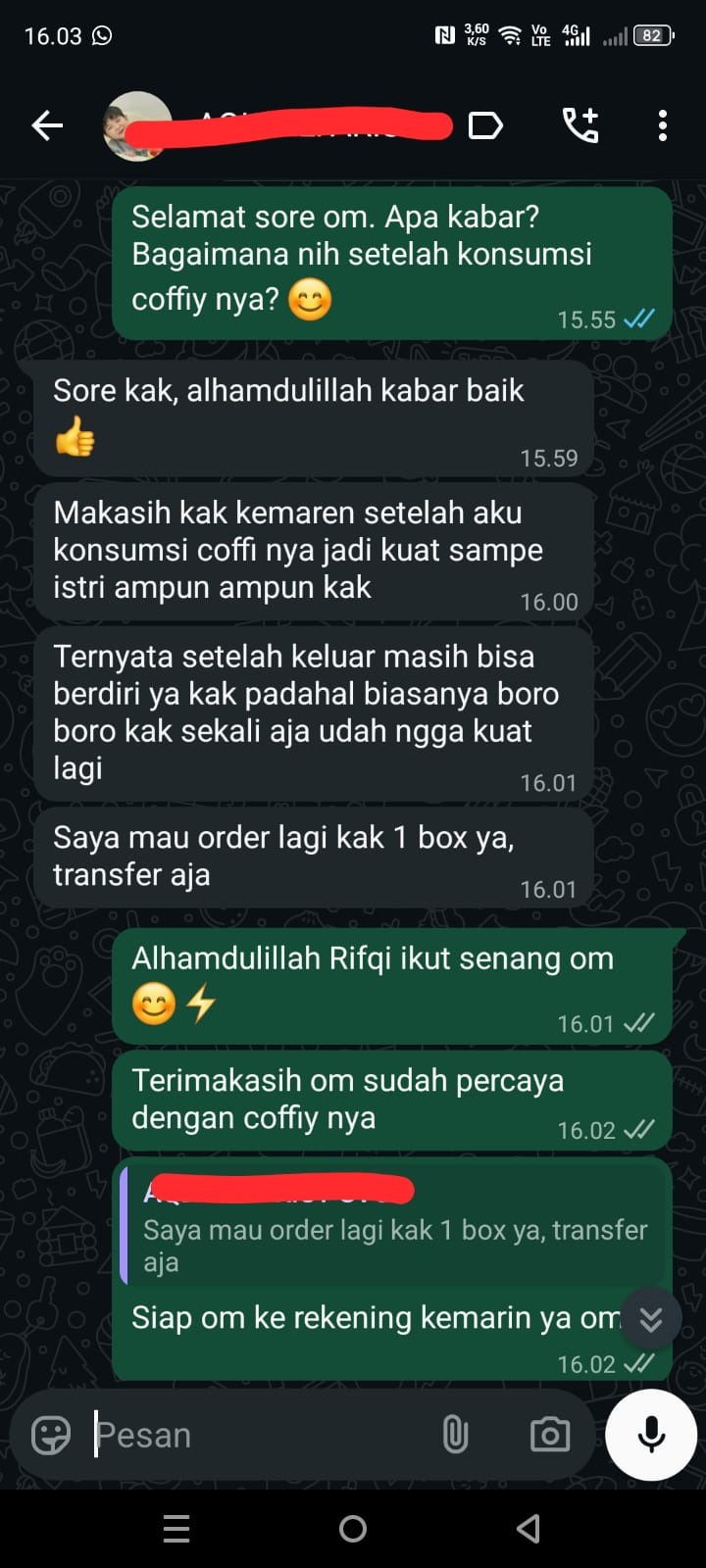
Task: Open the label tag icon
Action: click(485, 125)
